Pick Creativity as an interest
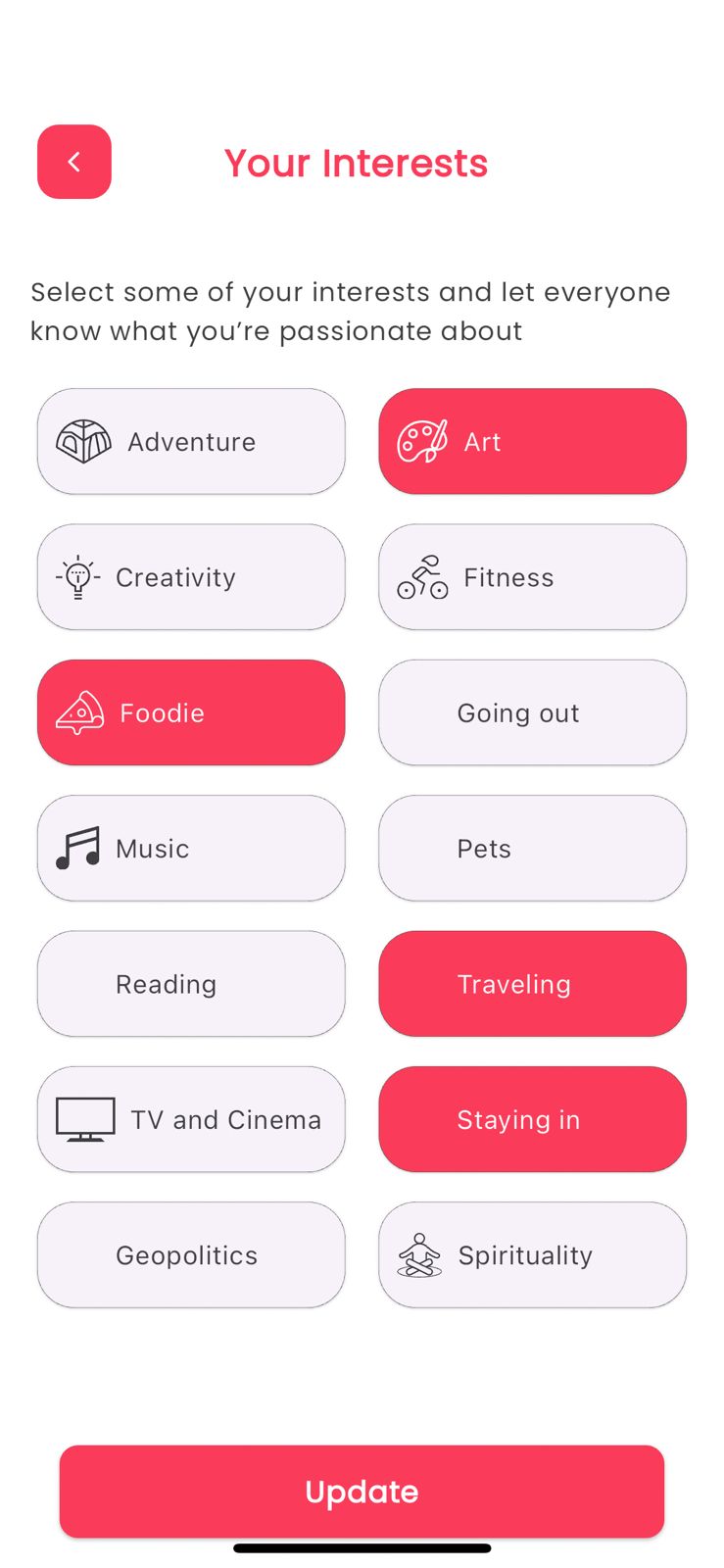 coord(191,577)
